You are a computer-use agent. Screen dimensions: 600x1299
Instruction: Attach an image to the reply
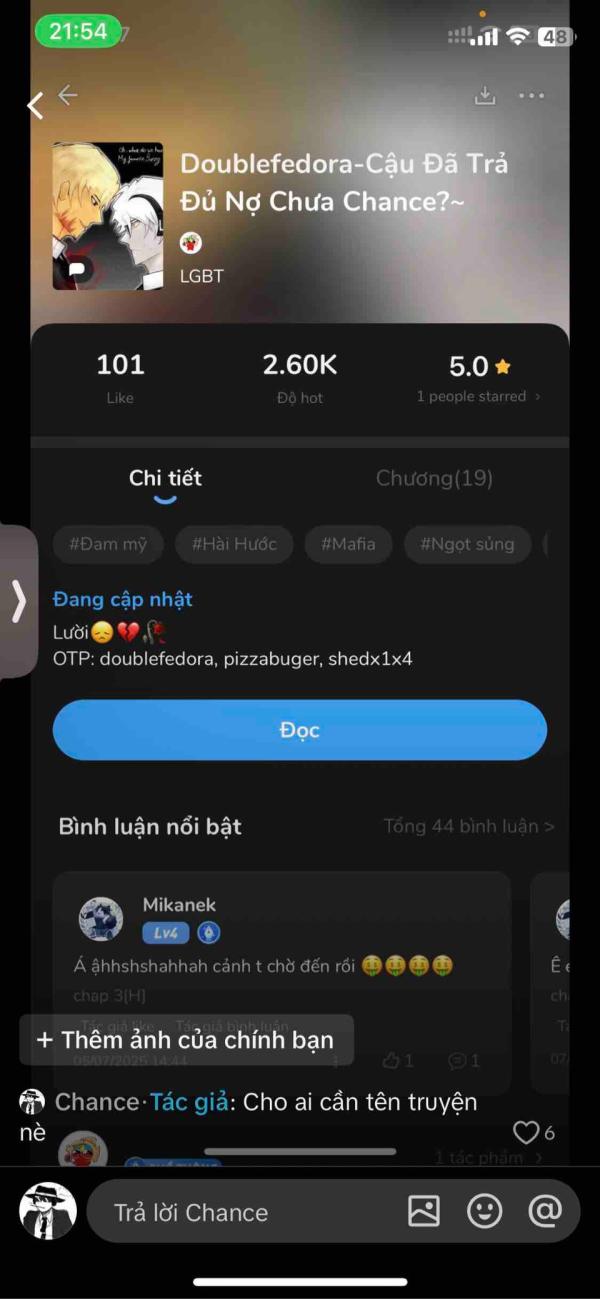(424, 1212)
